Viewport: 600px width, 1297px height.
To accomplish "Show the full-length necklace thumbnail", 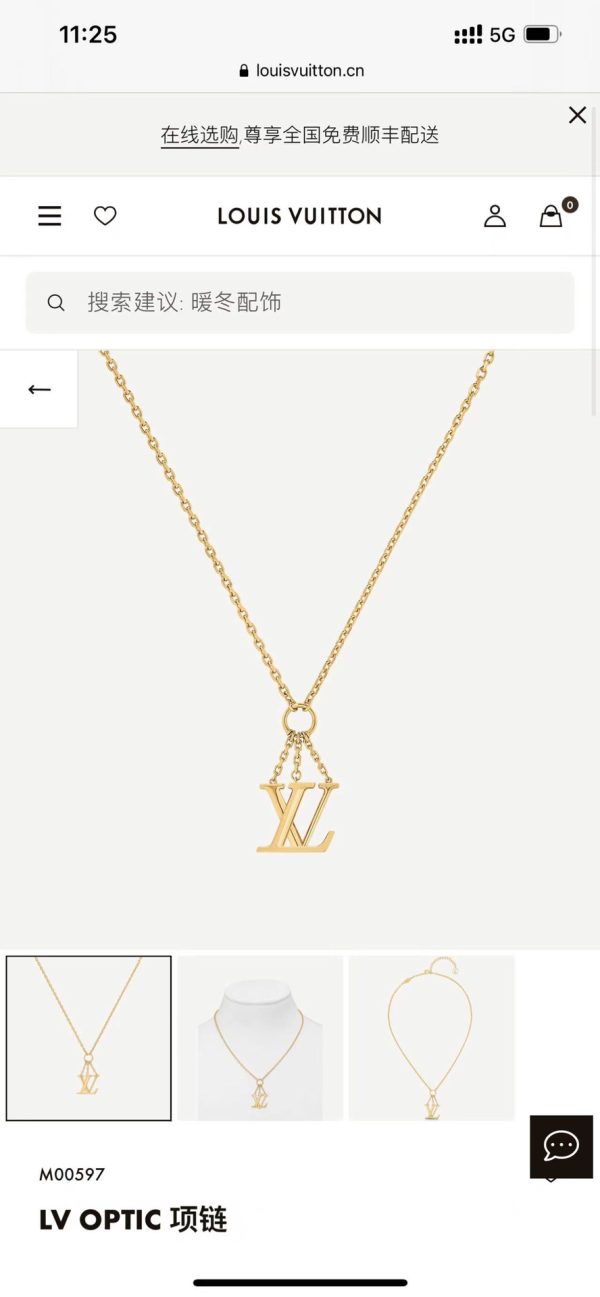I will tap(431, 1038).
